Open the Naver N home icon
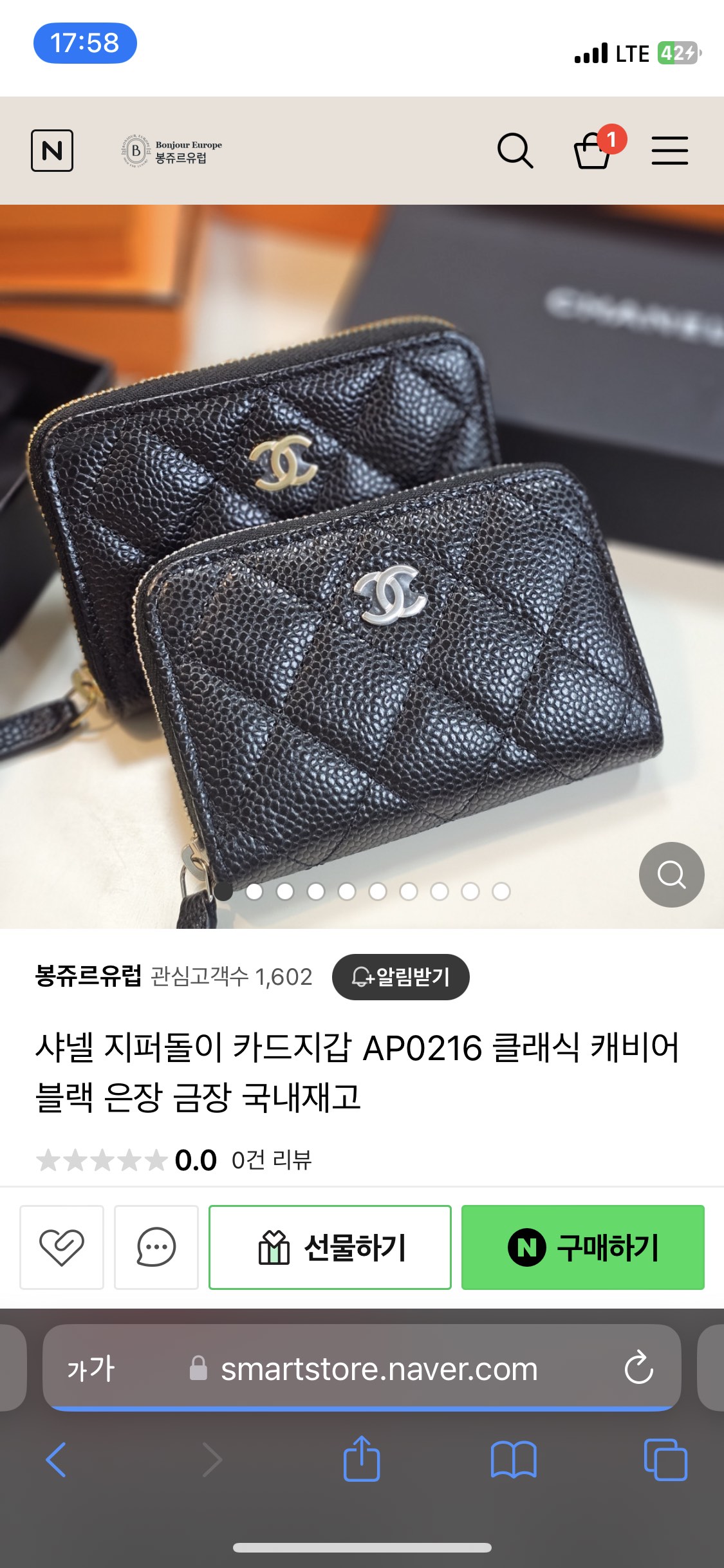 click(52, 151)
